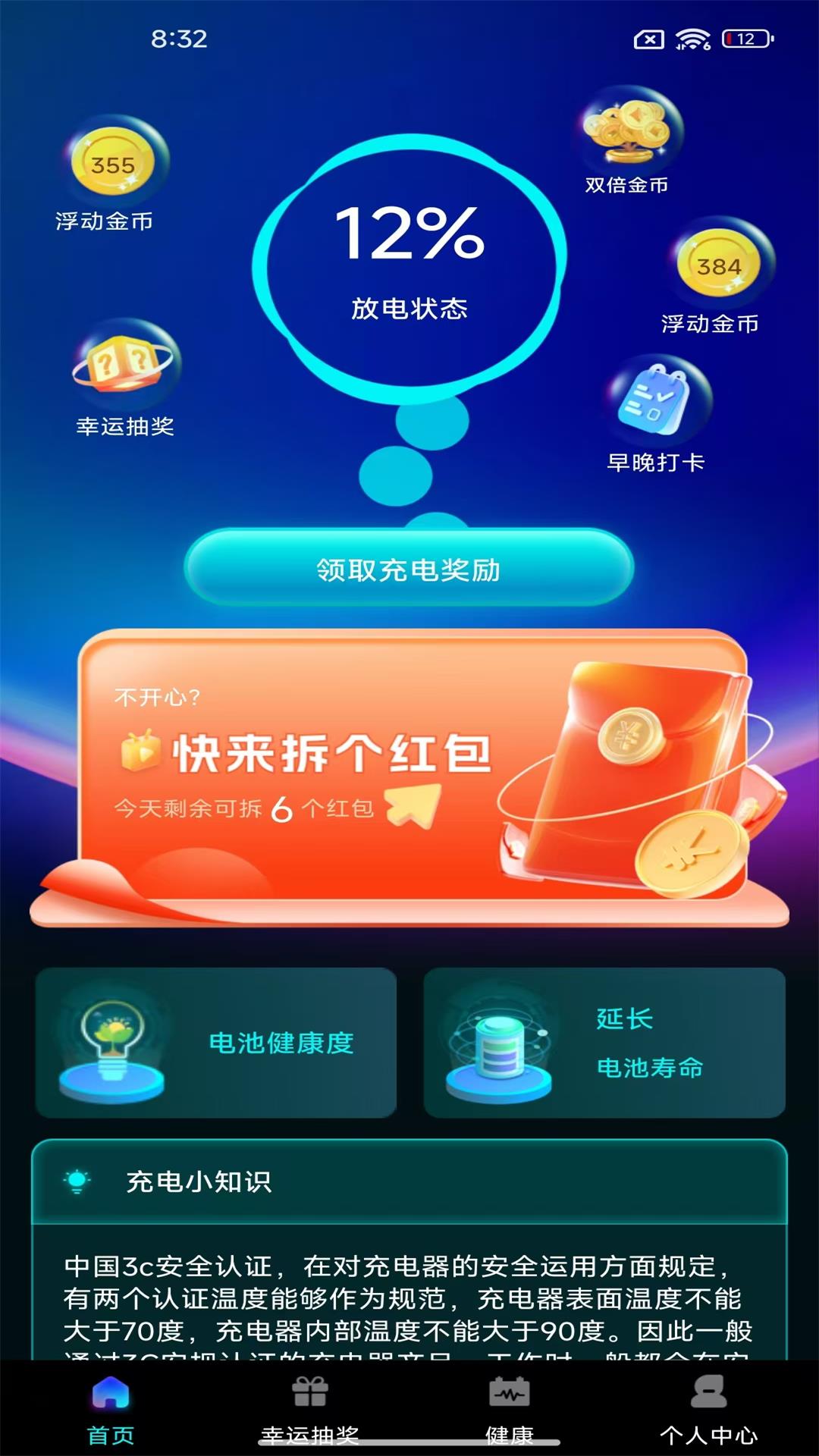Open the 快来拆个红包 red packet banner
Screen dimensions: 819x1456
click(409, 773)
